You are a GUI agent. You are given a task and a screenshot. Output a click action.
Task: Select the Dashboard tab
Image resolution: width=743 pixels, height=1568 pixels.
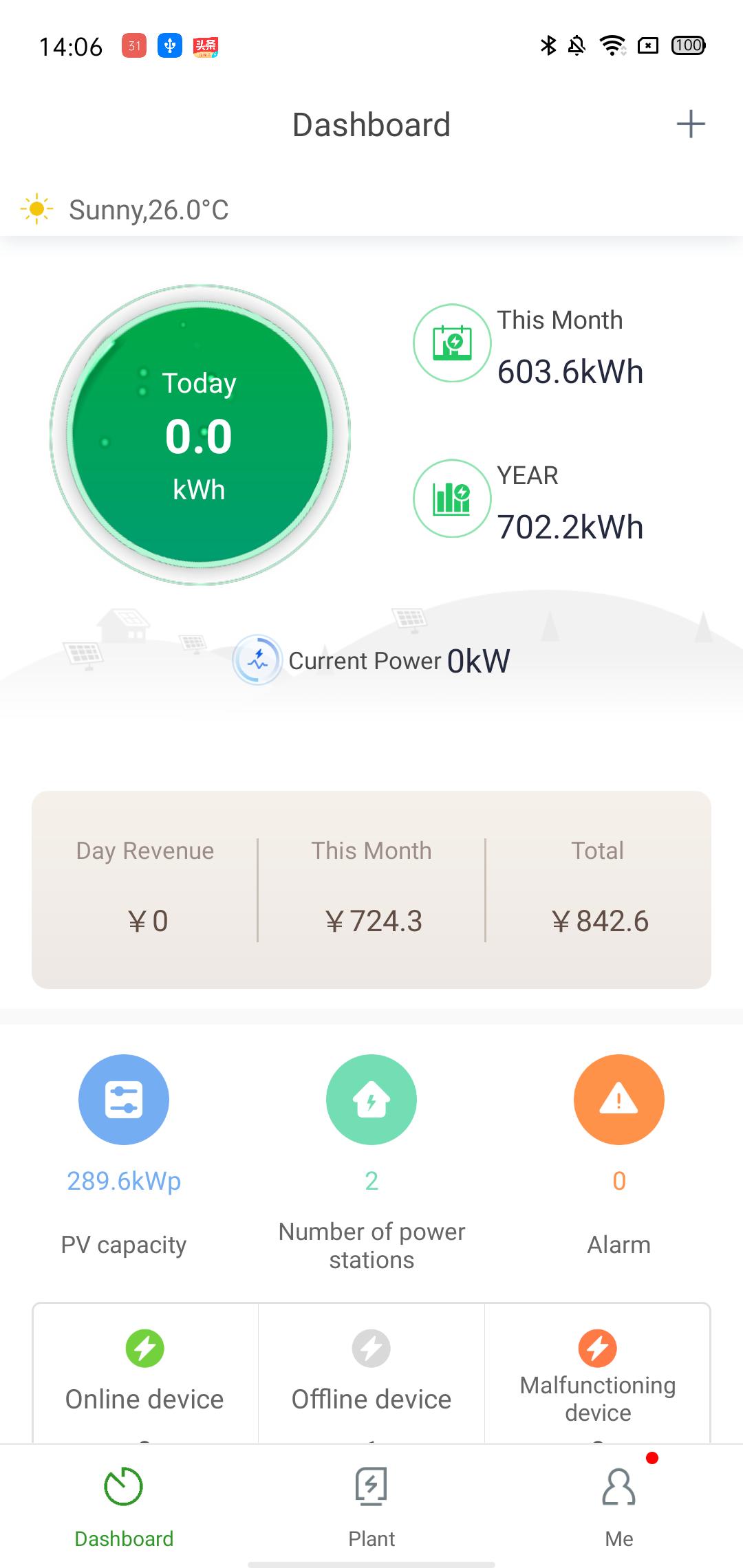click(124, 1506)
